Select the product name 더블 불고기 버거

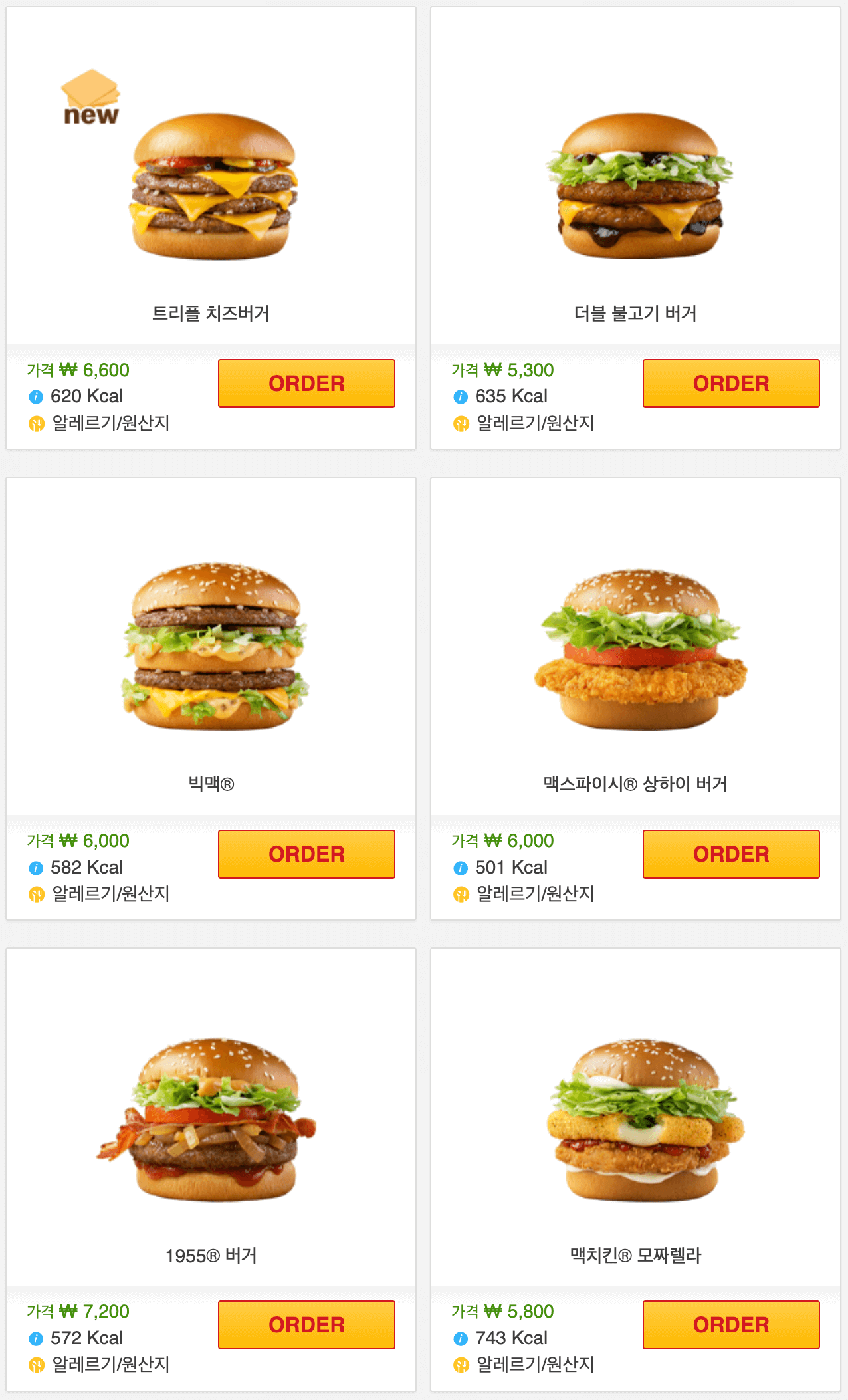636,312
